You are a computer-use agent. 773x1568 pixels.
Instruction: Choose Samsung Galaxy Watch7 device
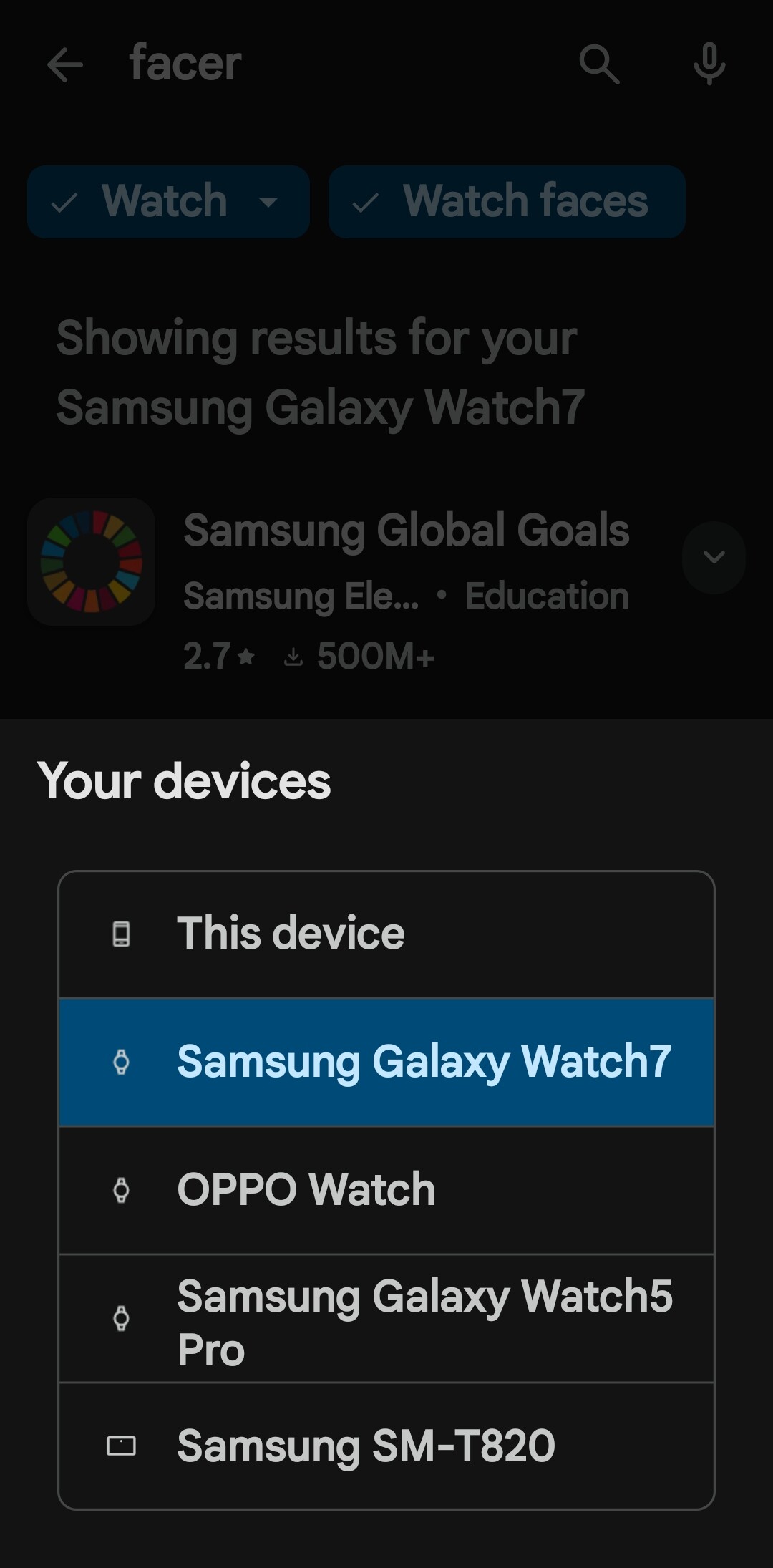tap(386, 1062)
